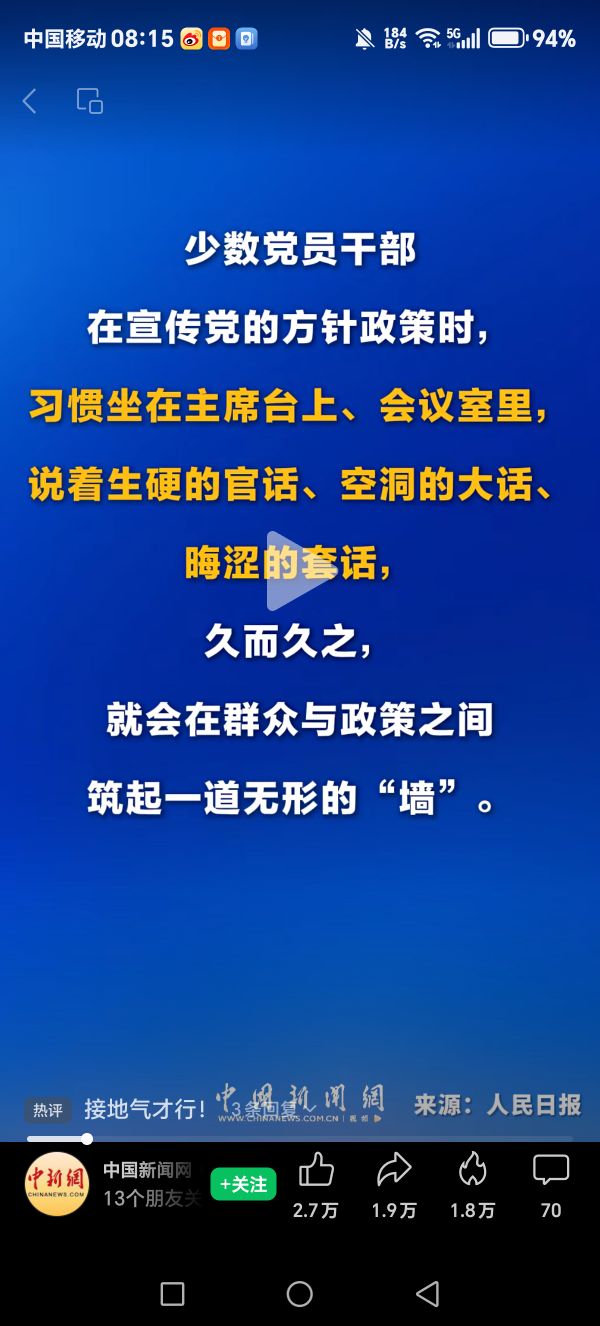Tap the +关注 follow button

[243, 1184]
